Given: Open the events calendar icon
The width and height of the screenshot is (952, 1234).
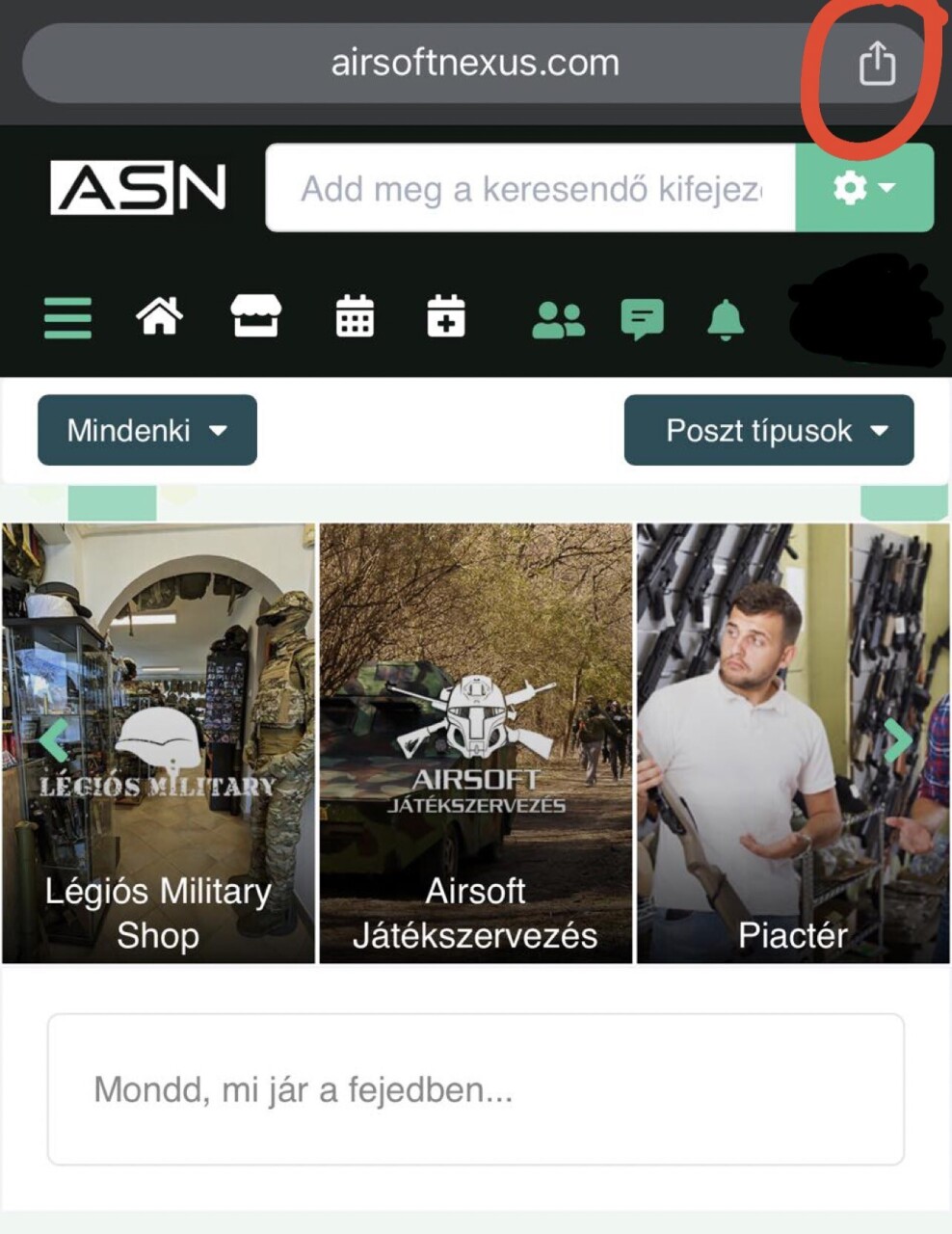Looking at the screenshot, I should (x=355, y=316).
